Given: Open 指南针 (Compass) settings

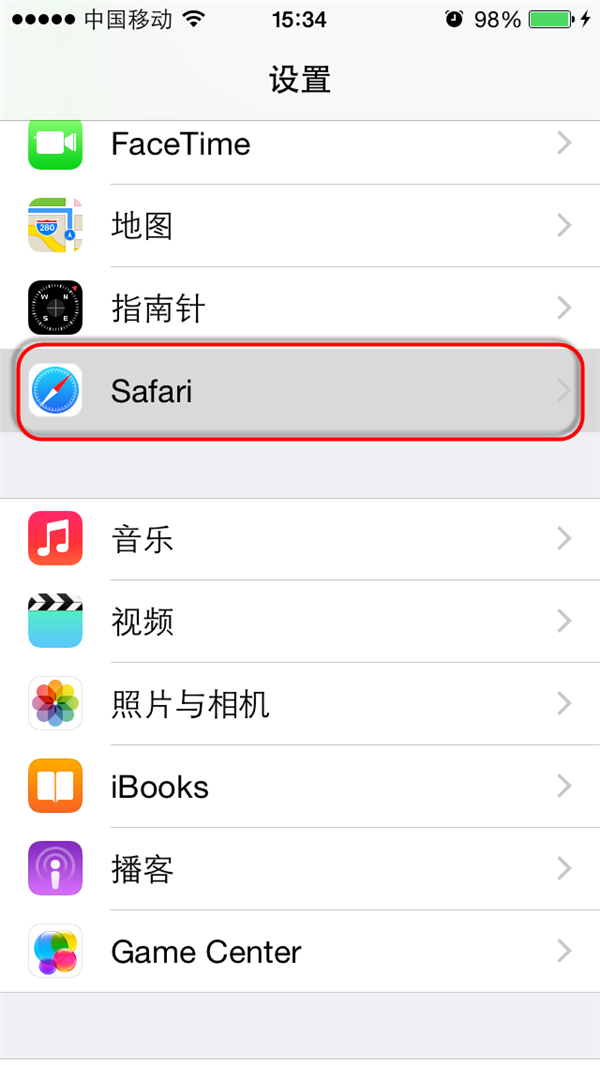Looking at the screenshot, I should (x=300, y=308).
